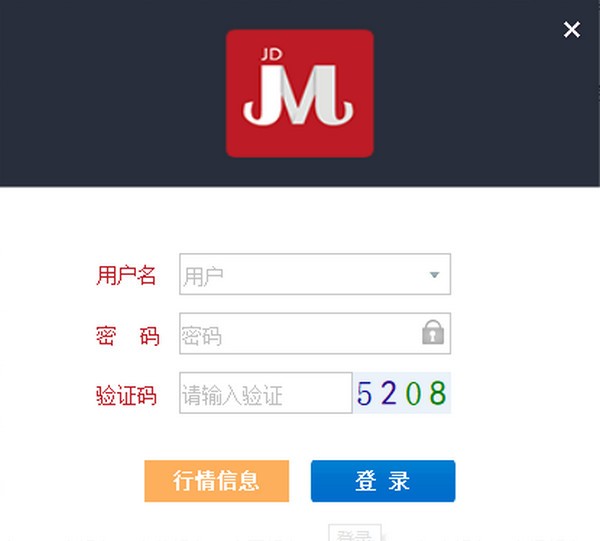Viewport: 600px width, 541px height.
Task: Close the login window
Action: point(572,29)
